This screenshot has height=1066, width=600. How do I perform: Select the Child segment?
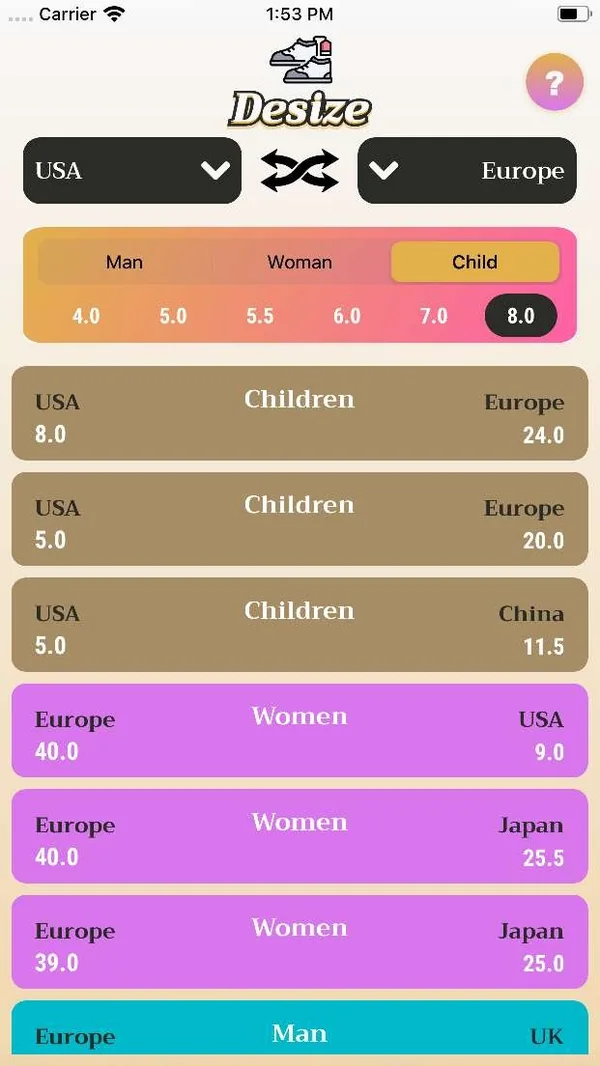475,262
